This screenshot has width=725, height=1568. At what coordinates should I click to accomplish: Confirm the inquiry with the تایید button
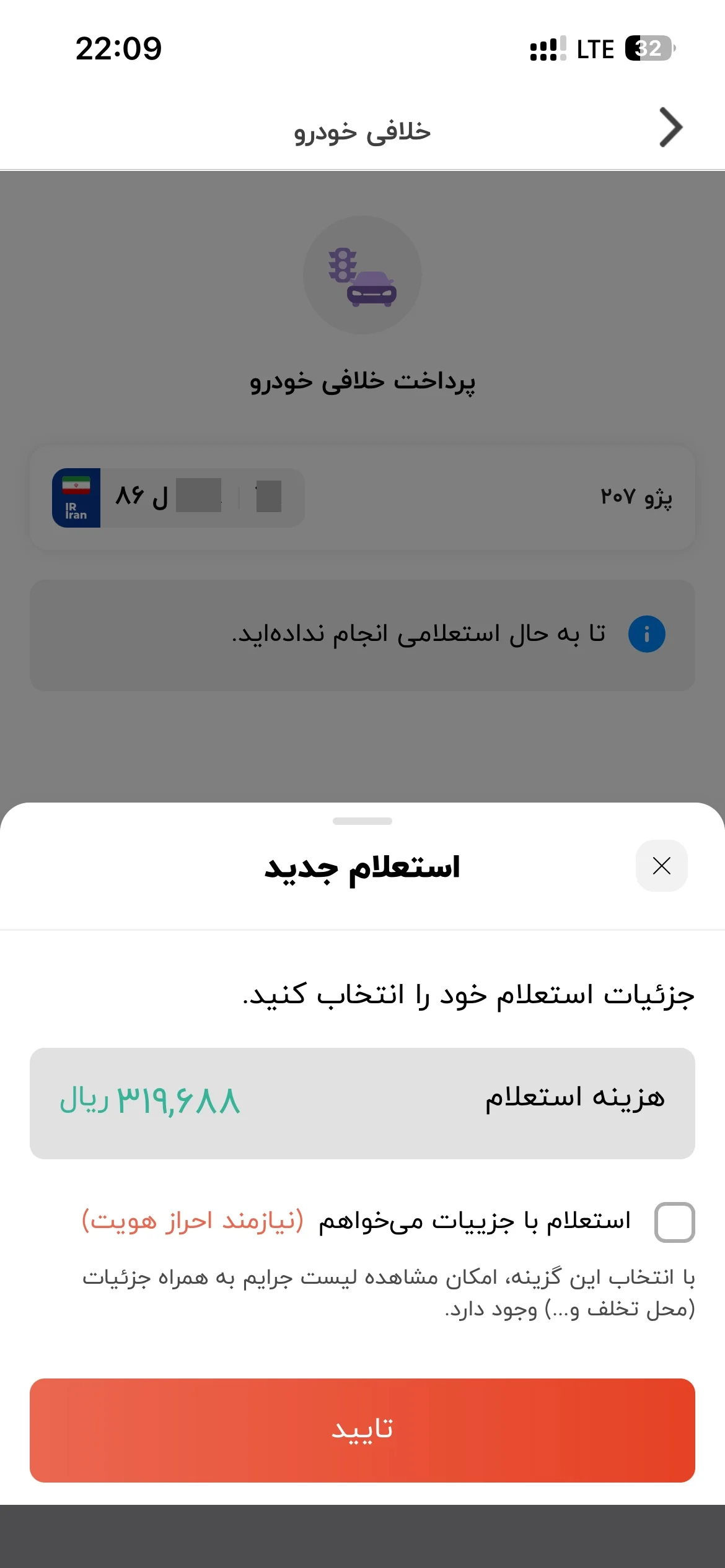coord(362,1430)
